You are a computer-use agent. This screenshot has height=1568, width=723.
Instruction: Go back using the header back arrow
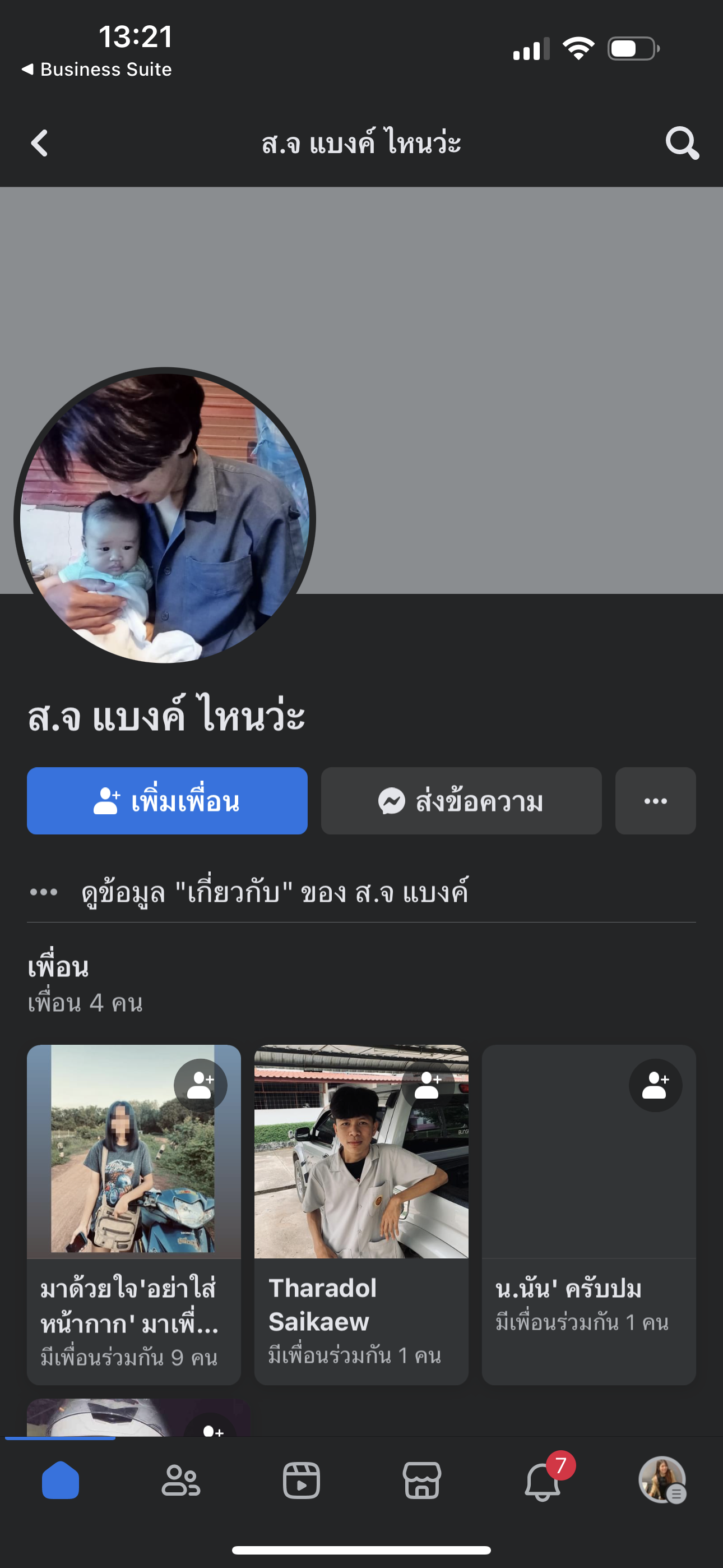point(40,144)
